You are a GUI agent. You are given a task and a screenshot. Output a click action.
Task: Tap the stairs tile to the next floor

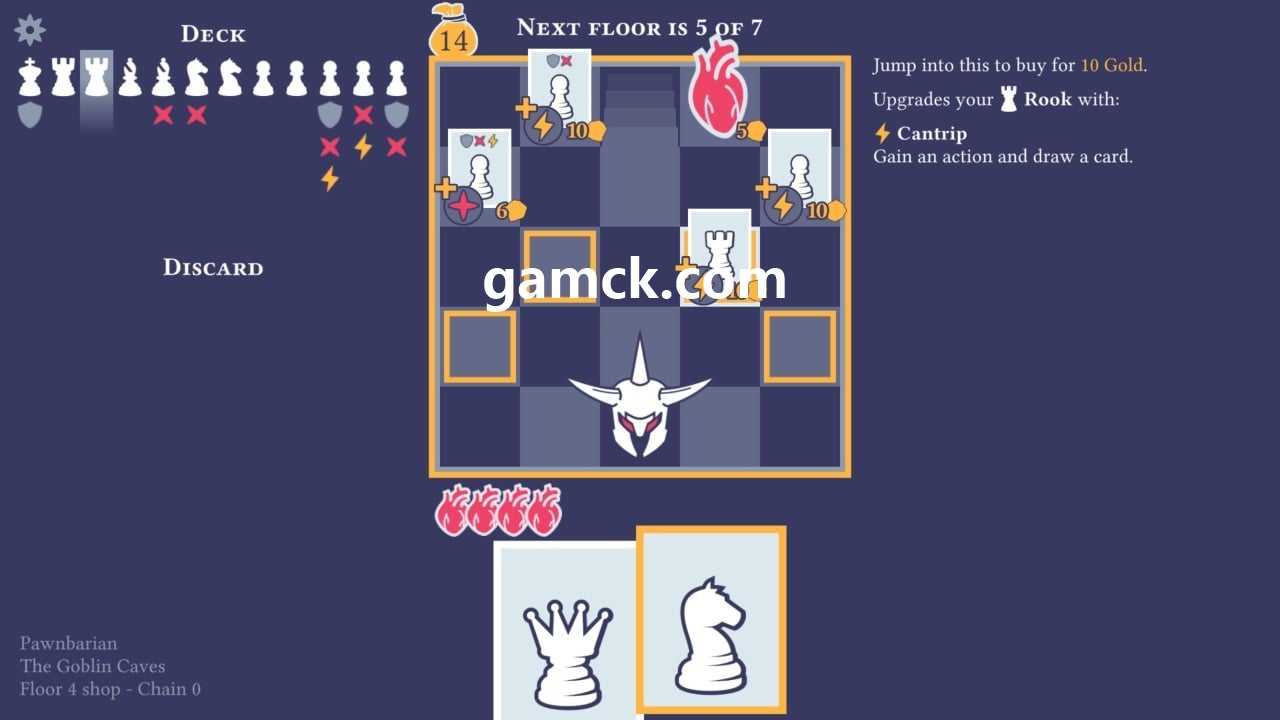click(640, 140)
